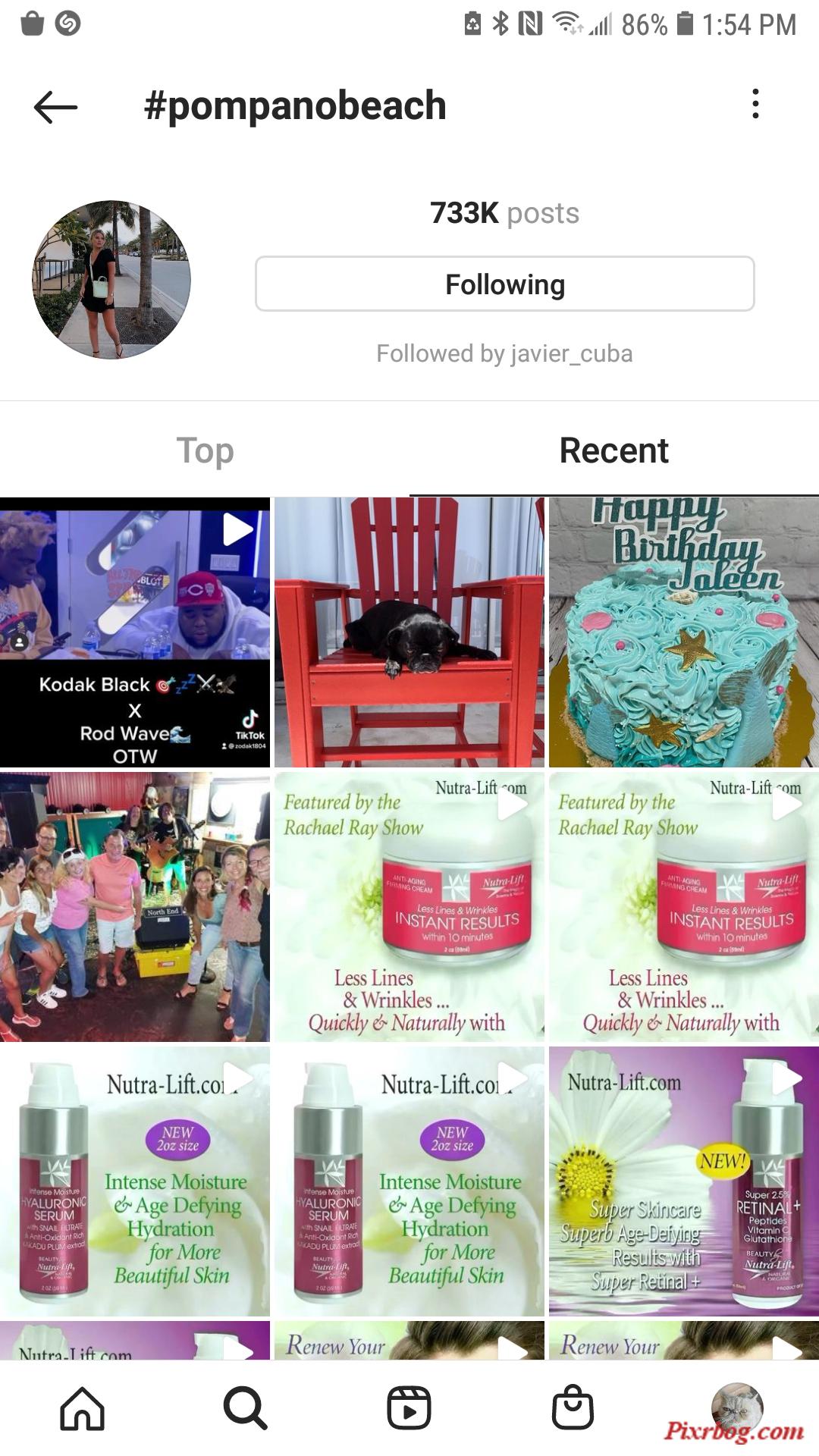
Task: Open the Kodak Black x Rod Wave video
Action: coord(135,632)
